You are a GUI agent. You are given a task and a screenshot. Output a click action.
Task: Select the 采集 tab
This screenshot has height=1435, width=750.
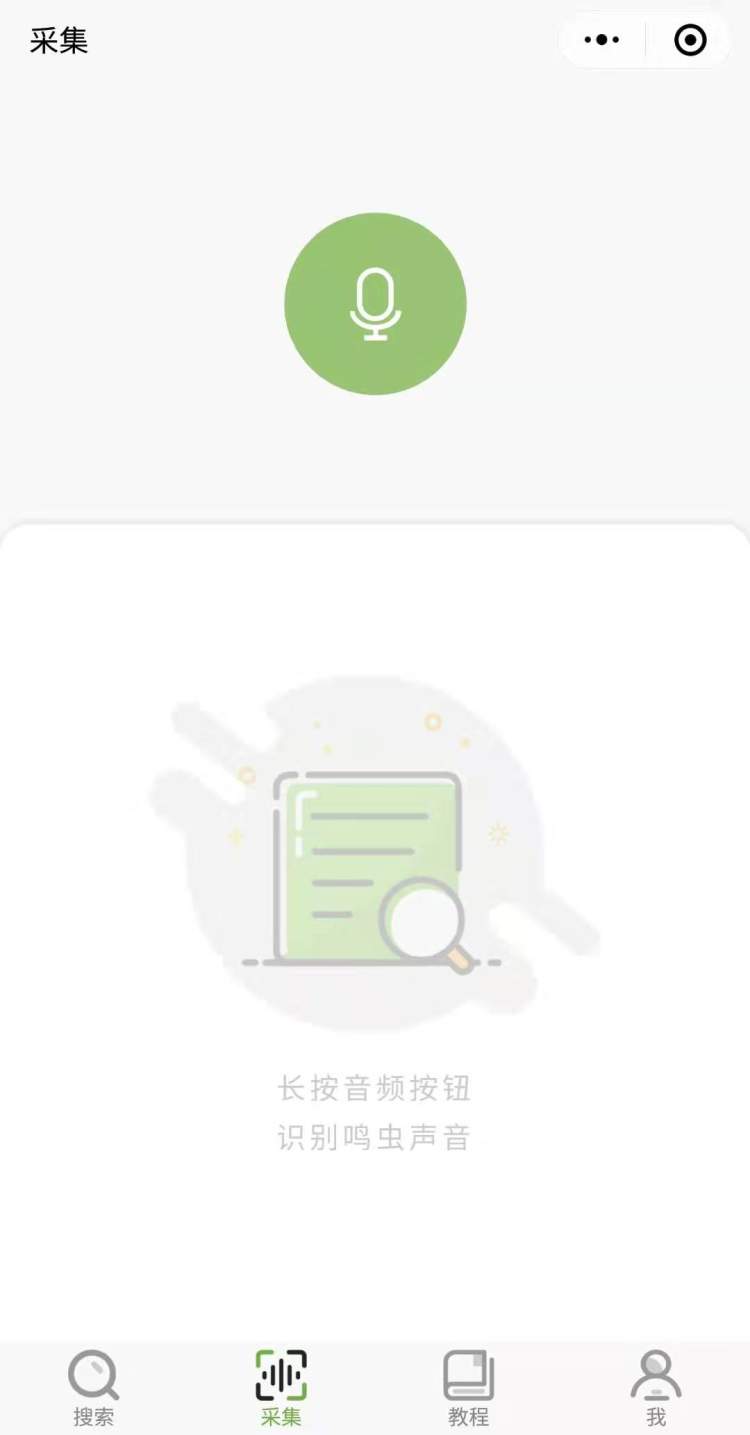point(281,1388)
